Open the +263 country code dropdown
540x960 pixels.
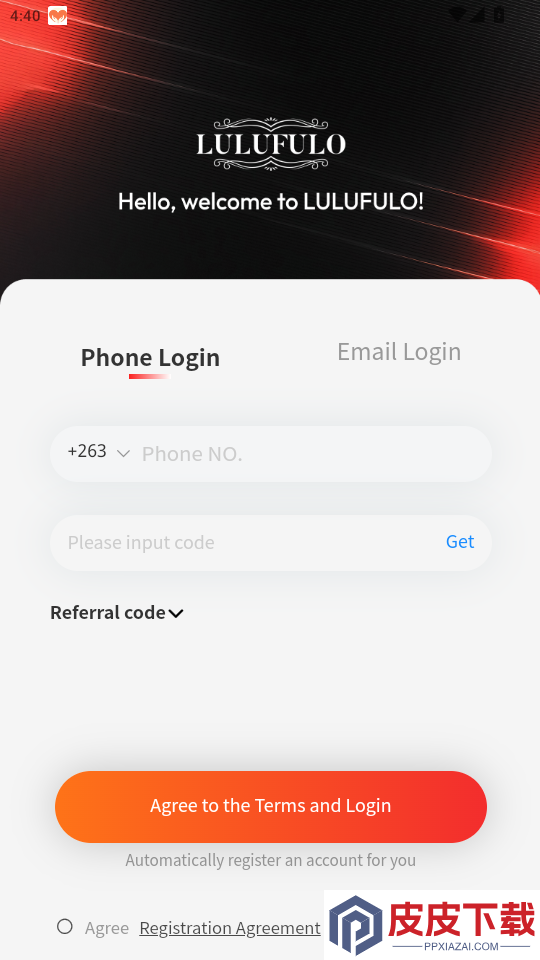pyautogui.click(x=99, y=452)
